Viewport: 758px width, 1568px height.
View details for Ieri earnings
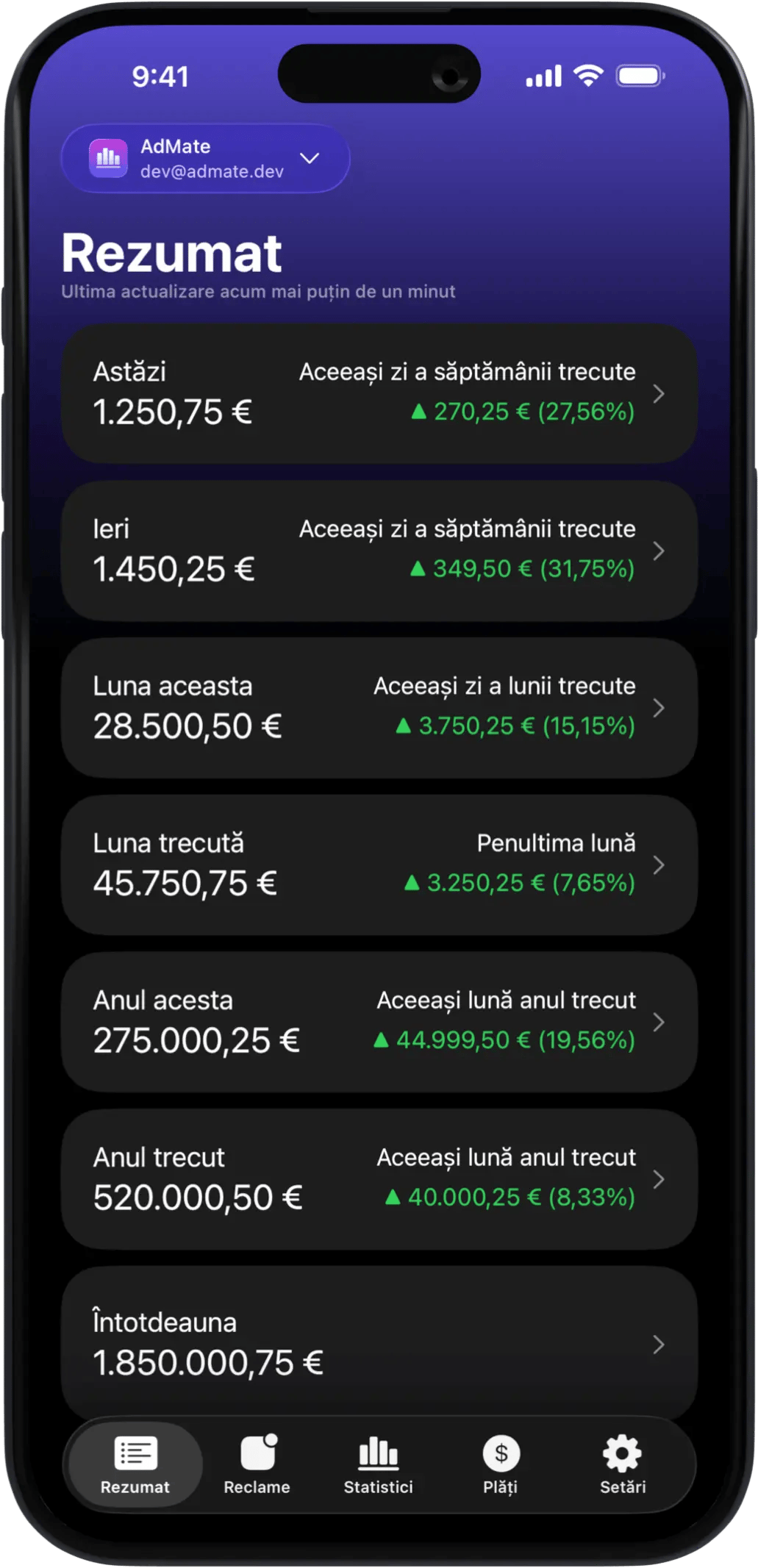click(x=379, y=551)
